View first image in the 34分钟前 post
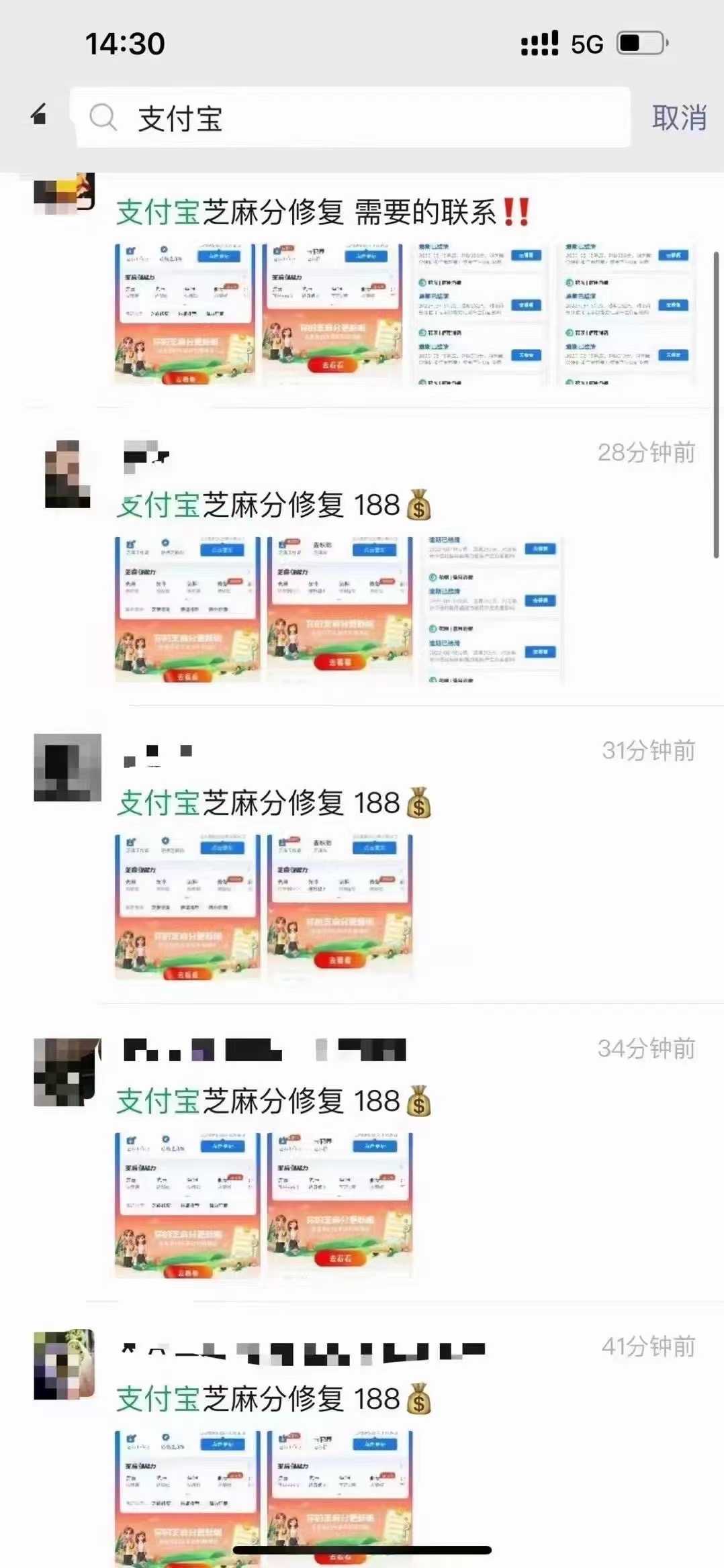Screen dimensions: 724x1568 (x=187, y=1205)
